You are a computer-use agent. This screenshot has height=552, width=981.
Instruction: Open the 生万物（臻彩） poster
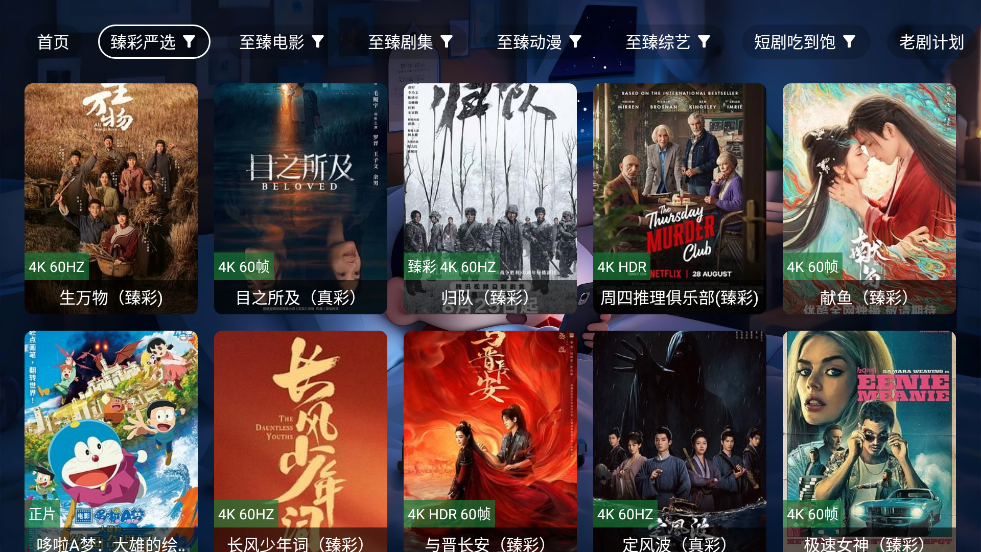[111, 198]
